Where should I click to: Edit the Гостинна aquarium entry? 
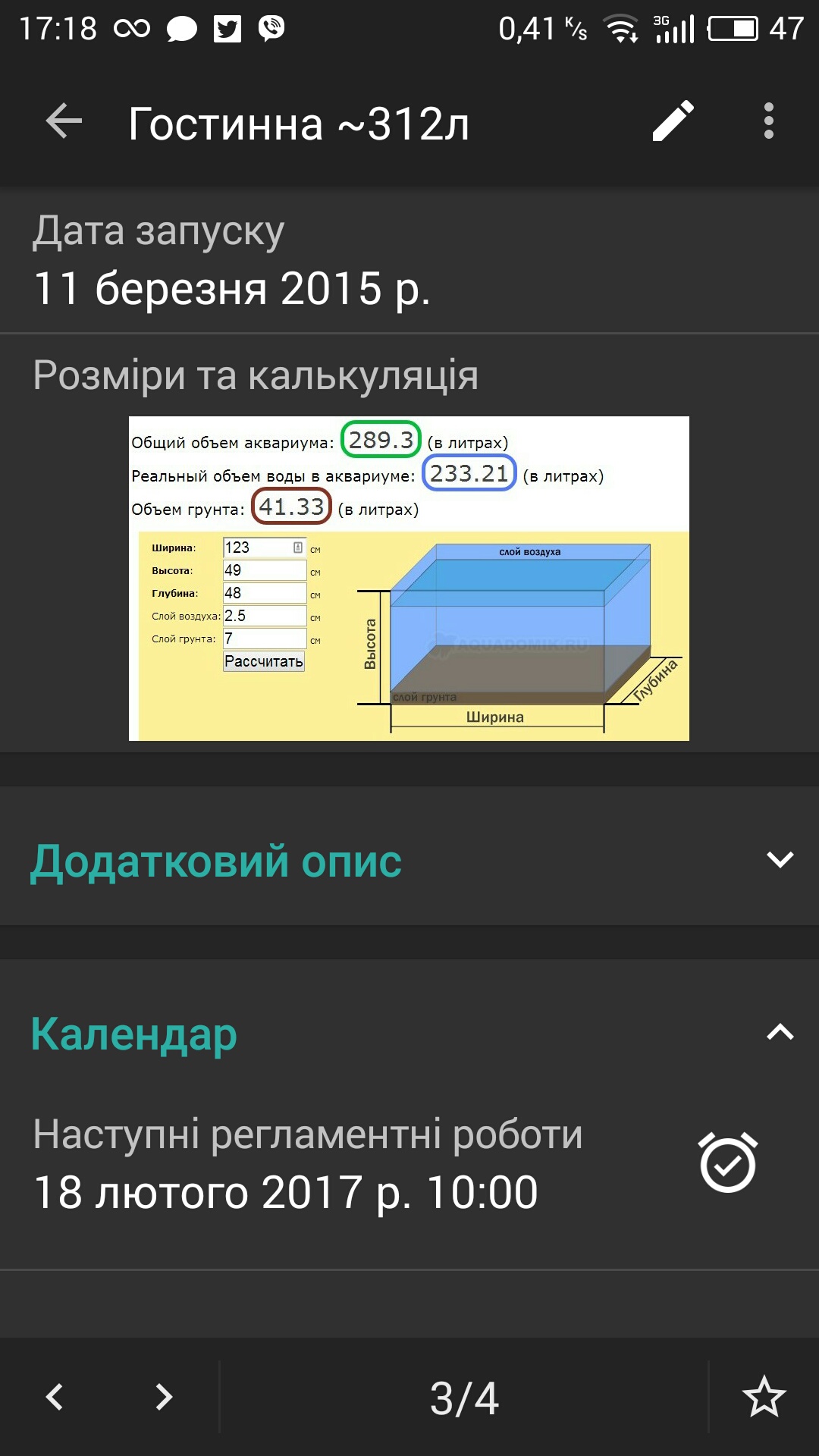673,121
